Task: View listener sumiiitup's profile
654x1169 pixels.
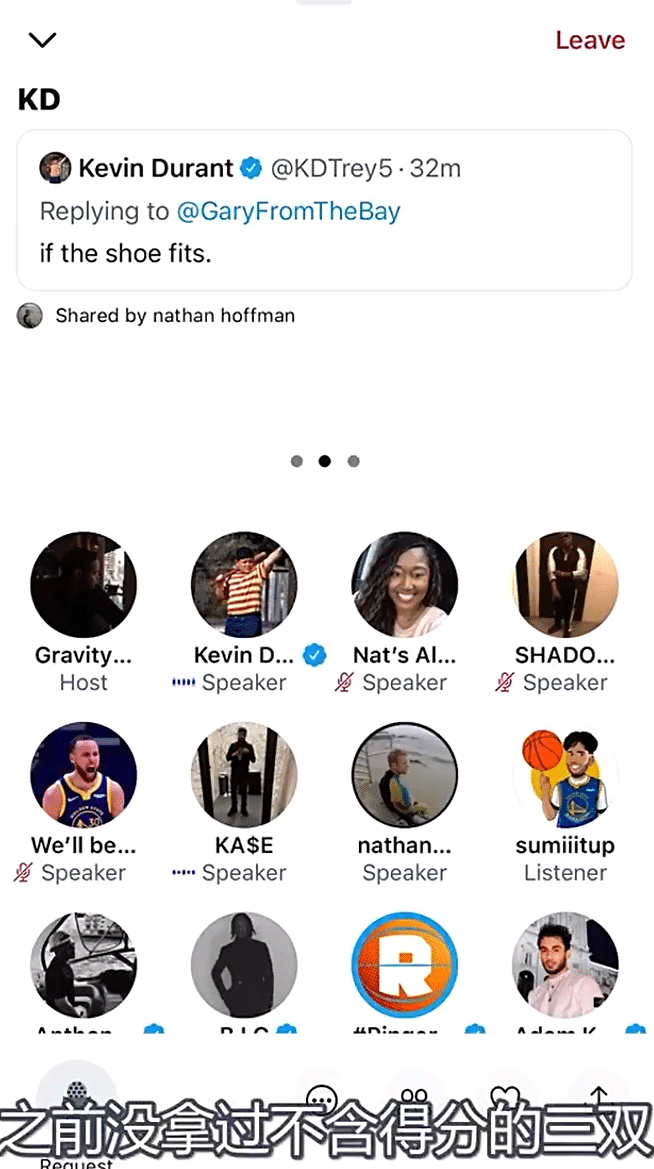Action: coord(565,775)
